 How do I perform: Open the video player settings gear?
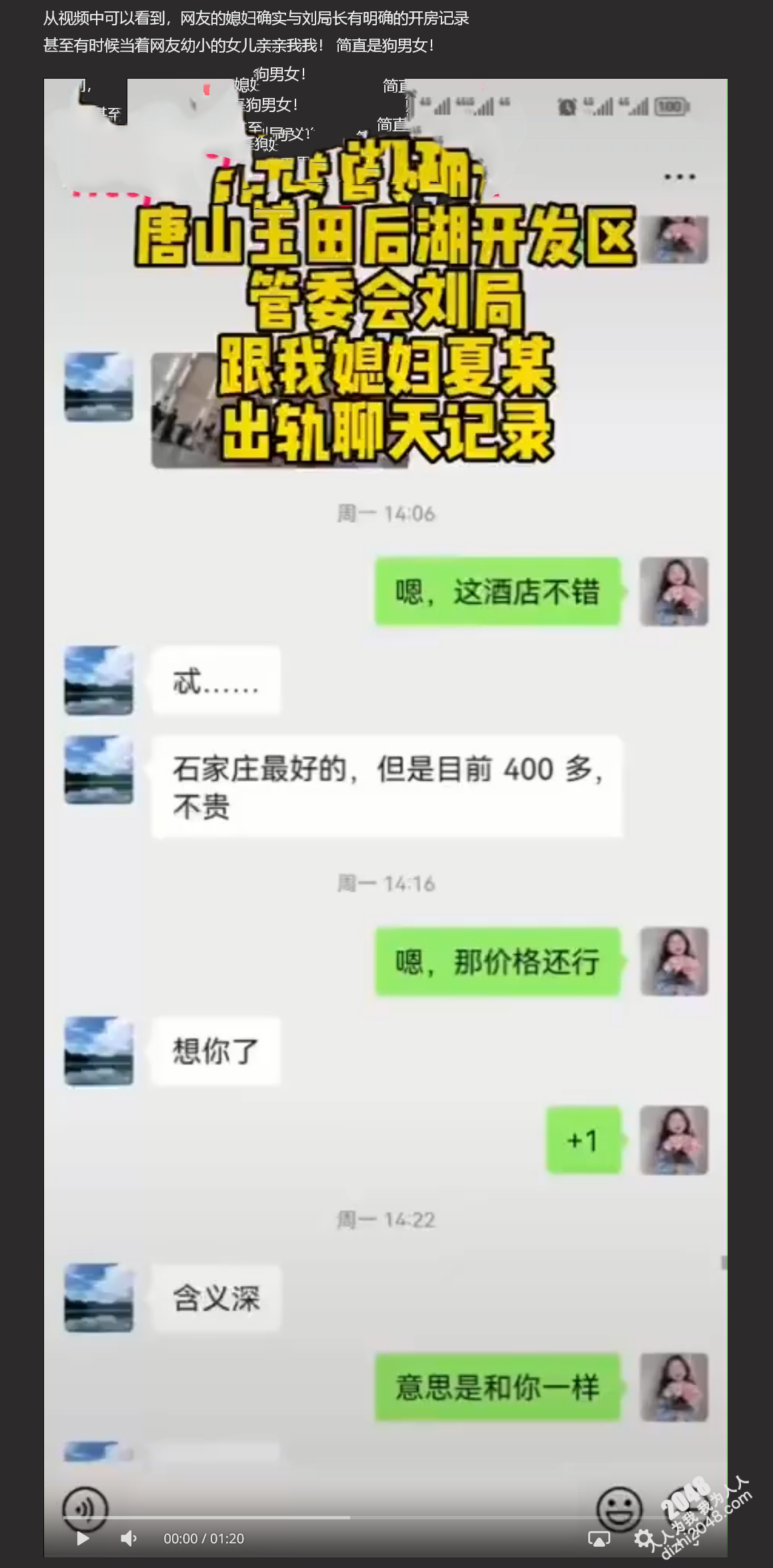pyautogui.click(x=644, y=1538)
